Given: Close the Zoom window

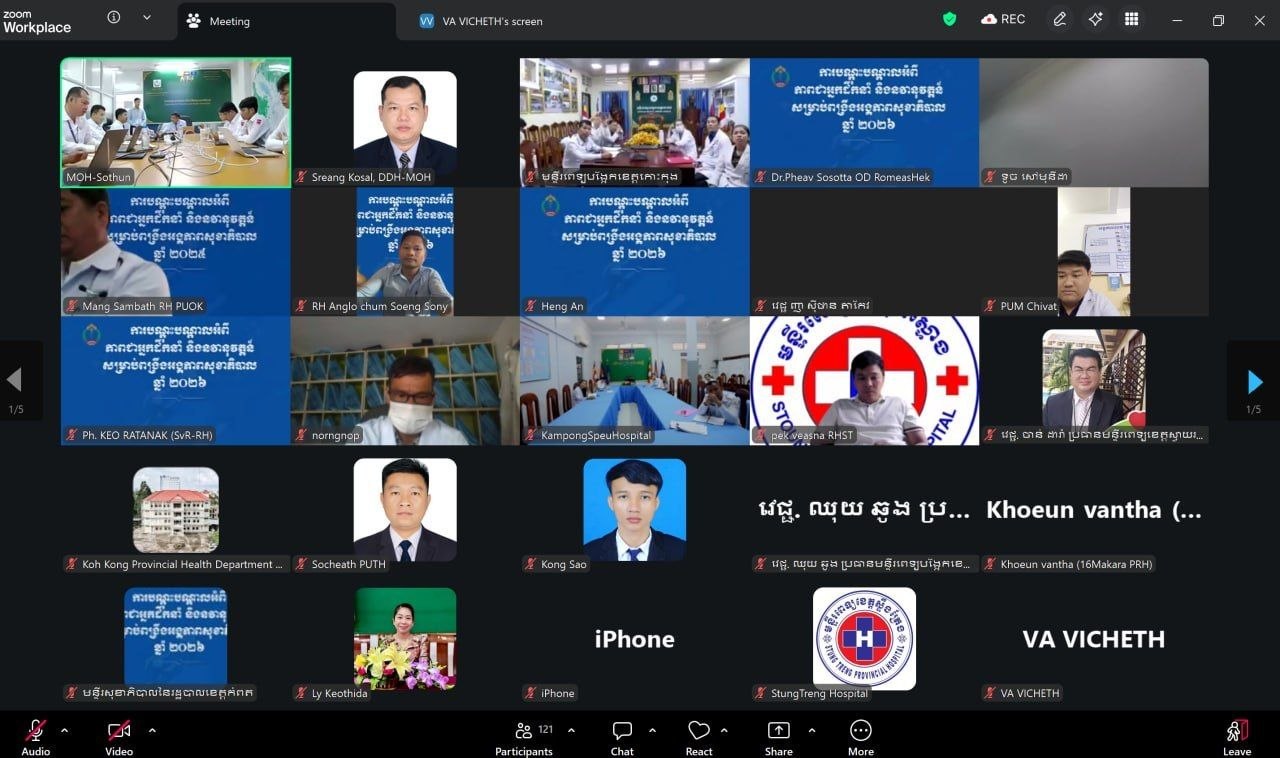Looking at the screenshot, I should pyautogui.click(x=1258, y=20).
